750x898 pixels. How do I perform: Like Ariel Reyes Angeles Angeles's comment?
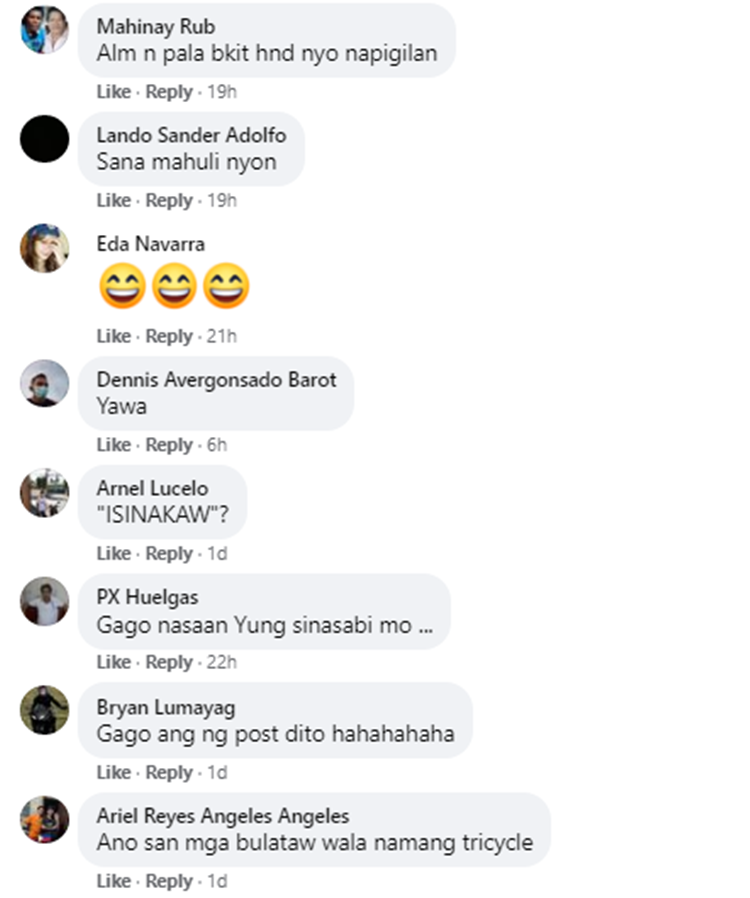[113, 882]
